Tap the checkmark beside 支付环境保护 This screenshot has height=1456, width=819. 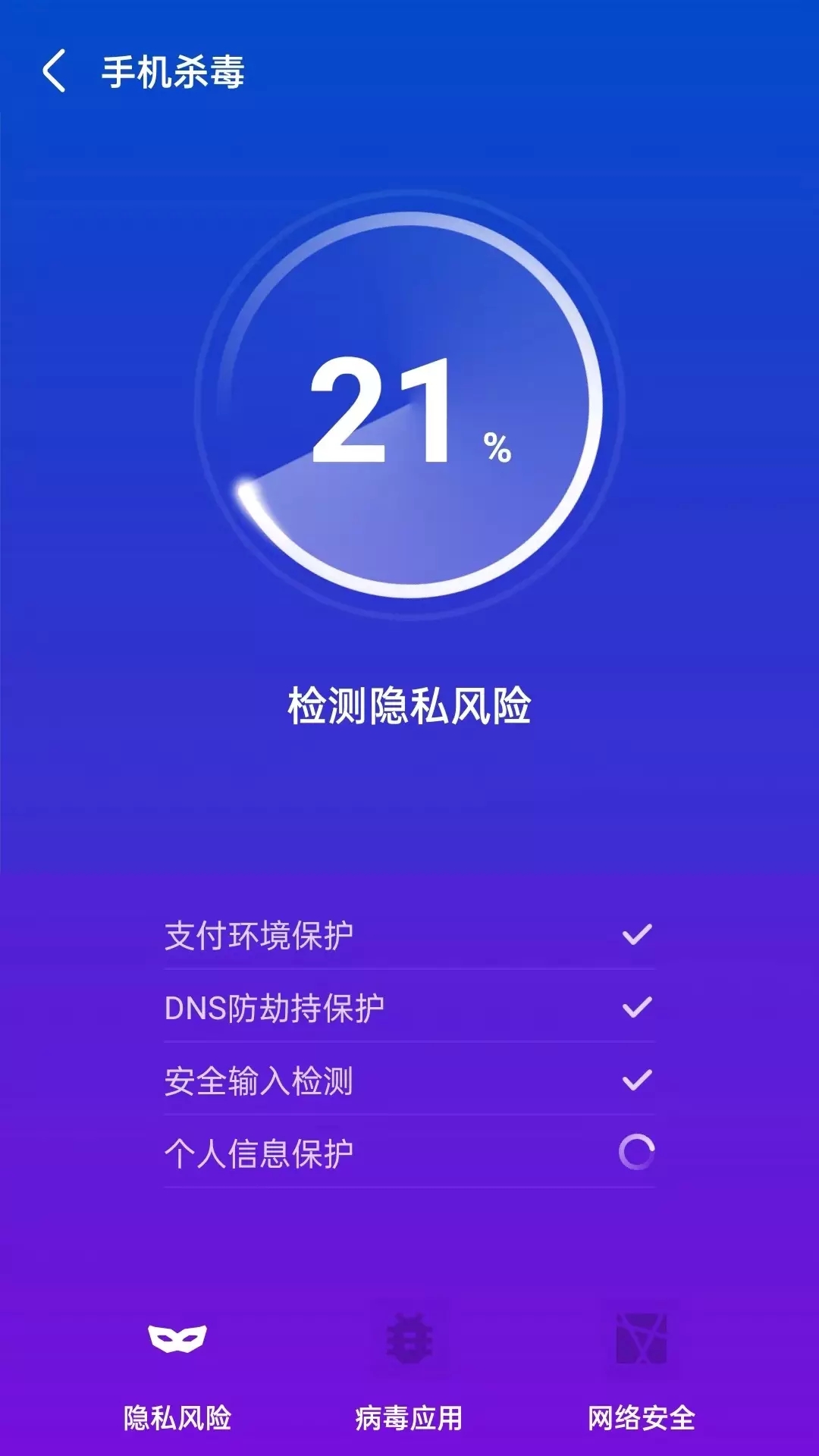(x=637, y=934)
